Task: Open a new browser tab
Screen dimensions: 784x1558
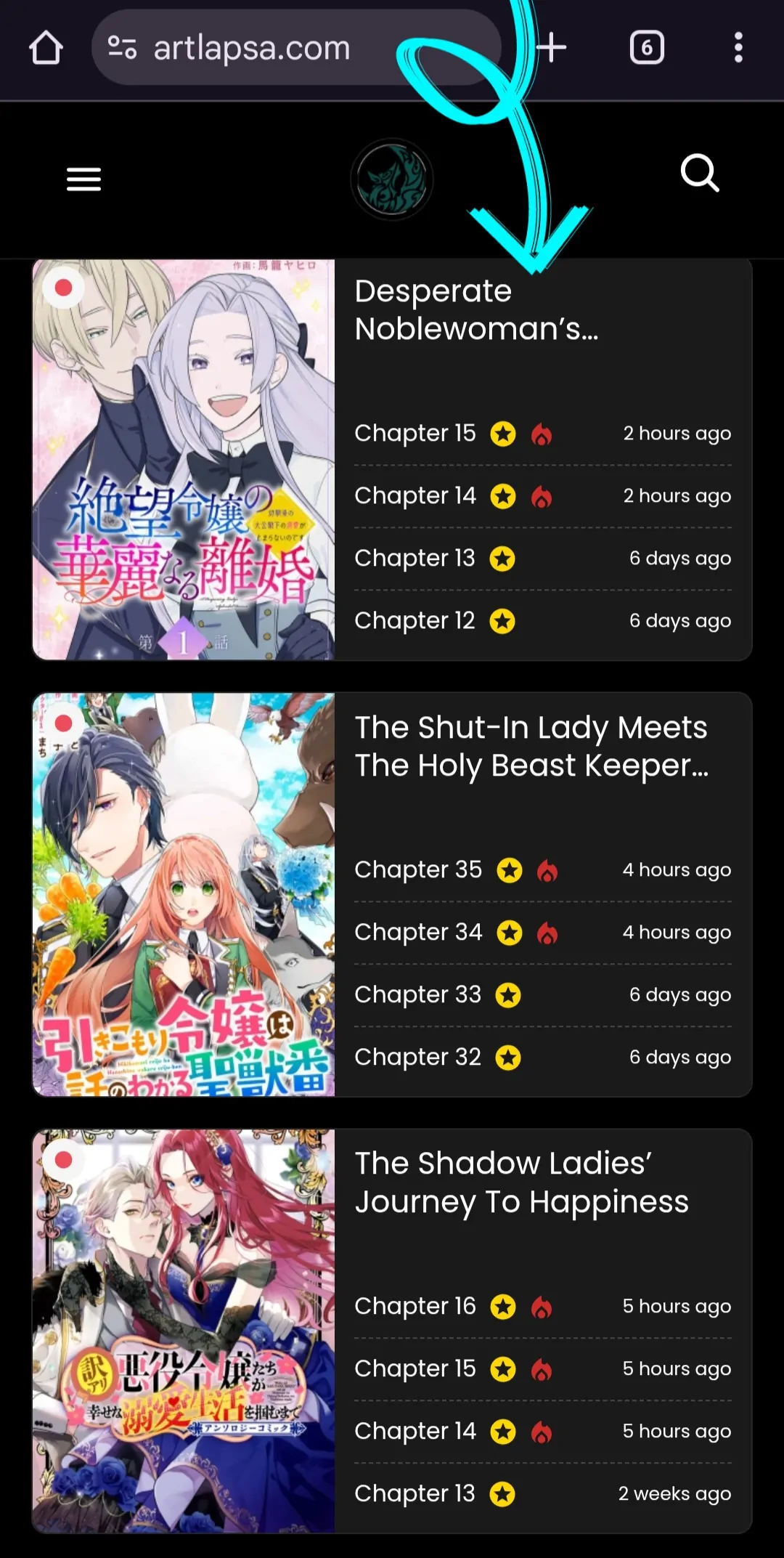Action: [x=552, y=48]
